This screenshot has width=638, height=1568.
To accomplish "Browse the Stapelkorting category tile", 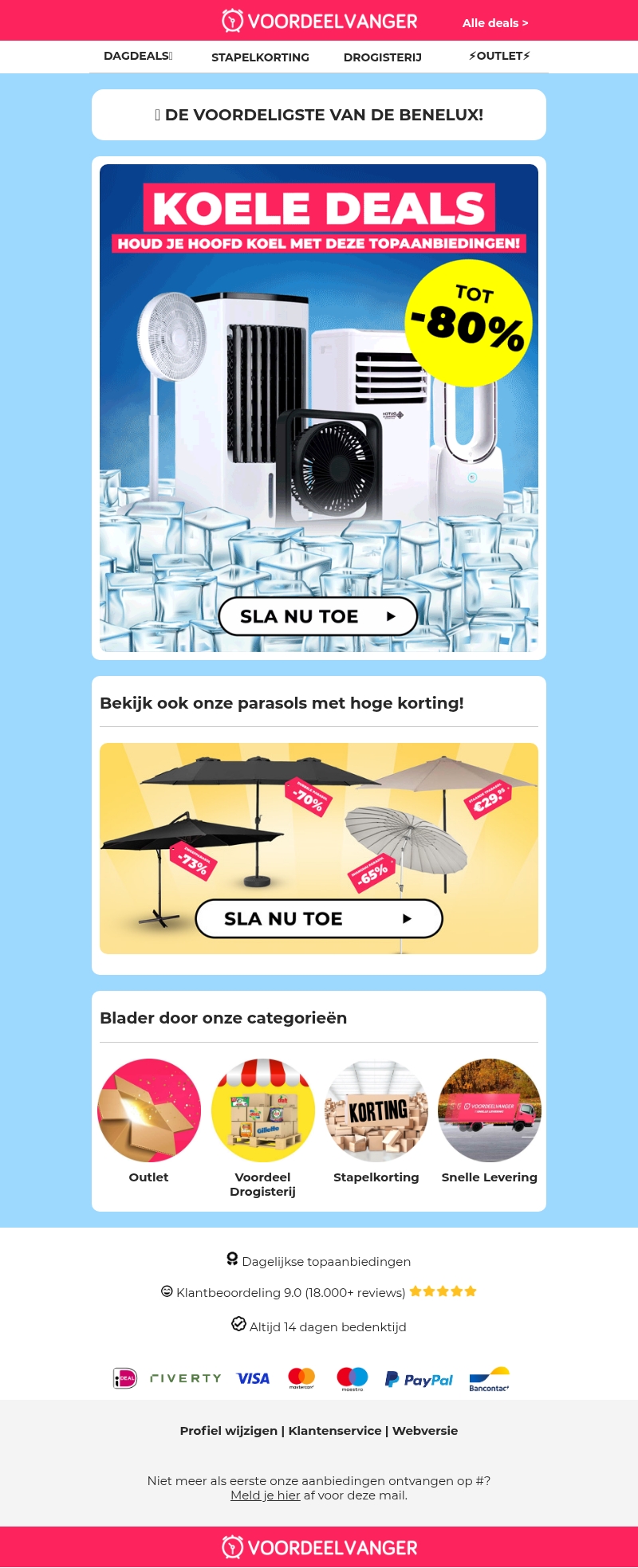I will (x=376, y=1110).
